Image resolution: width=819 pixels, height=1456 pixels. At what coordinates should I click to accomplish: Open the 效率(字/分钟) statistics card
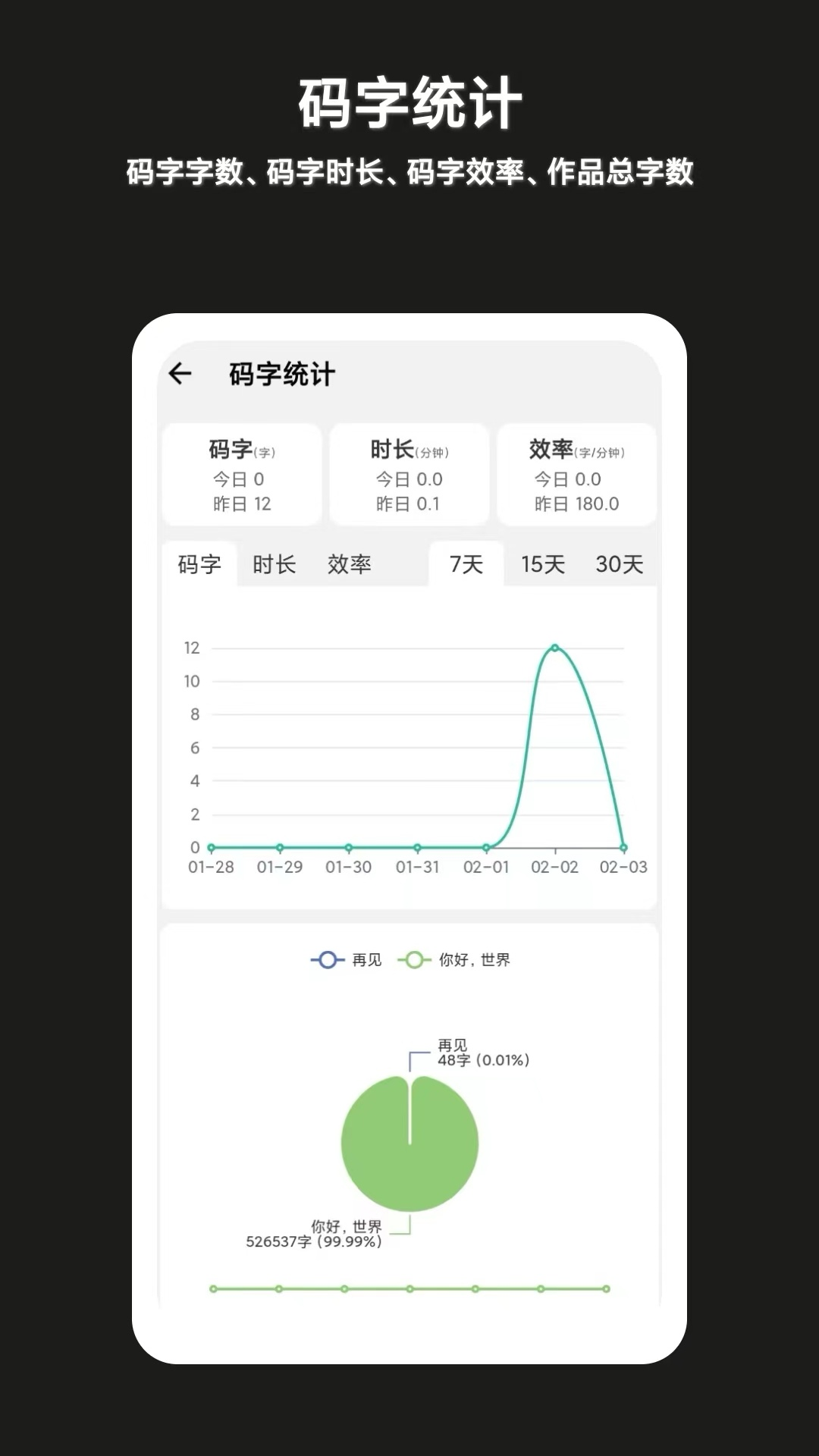coord(576,474)
